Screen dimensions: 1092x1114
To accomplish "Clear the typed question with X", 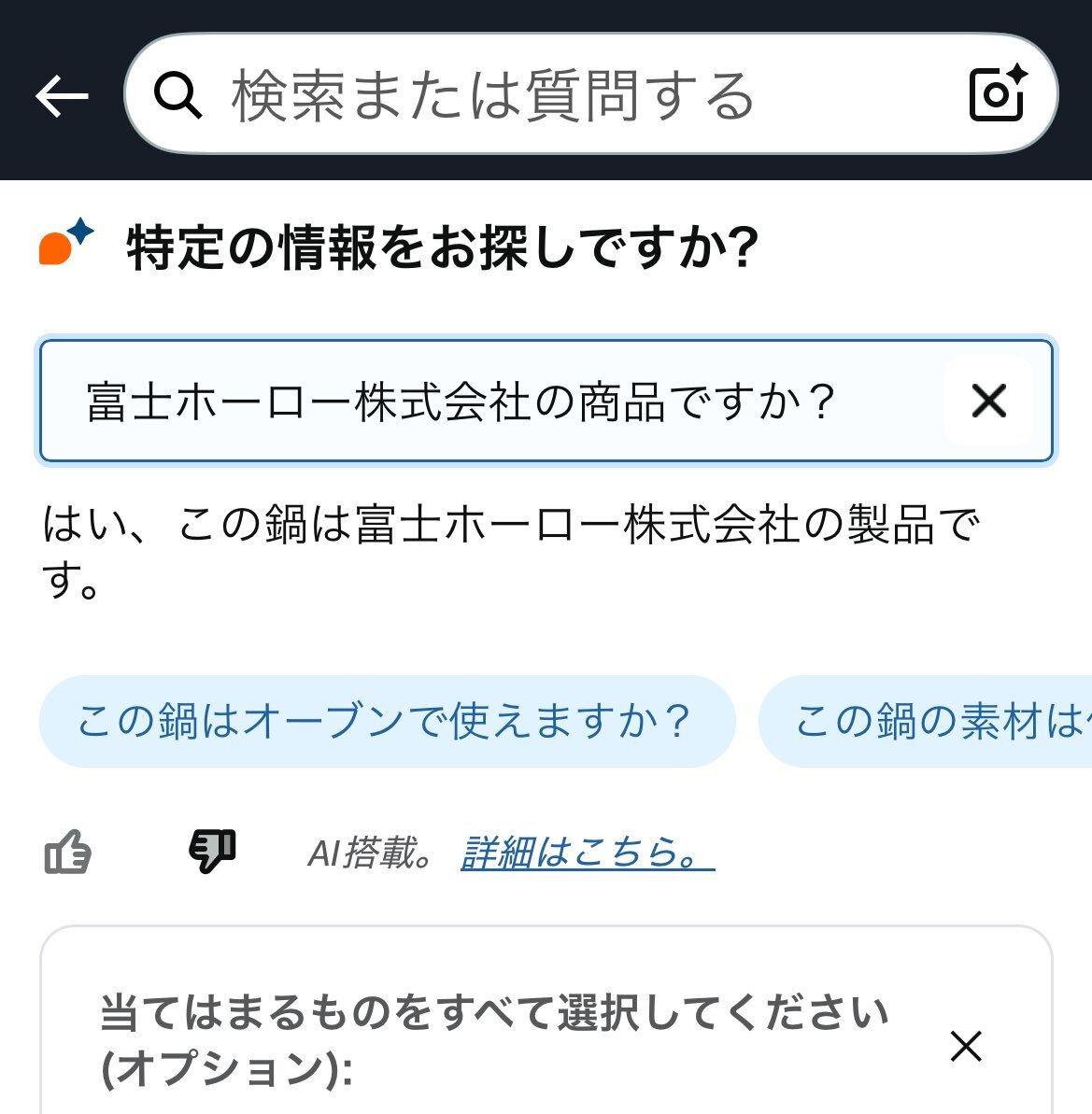I will (988, 402).
